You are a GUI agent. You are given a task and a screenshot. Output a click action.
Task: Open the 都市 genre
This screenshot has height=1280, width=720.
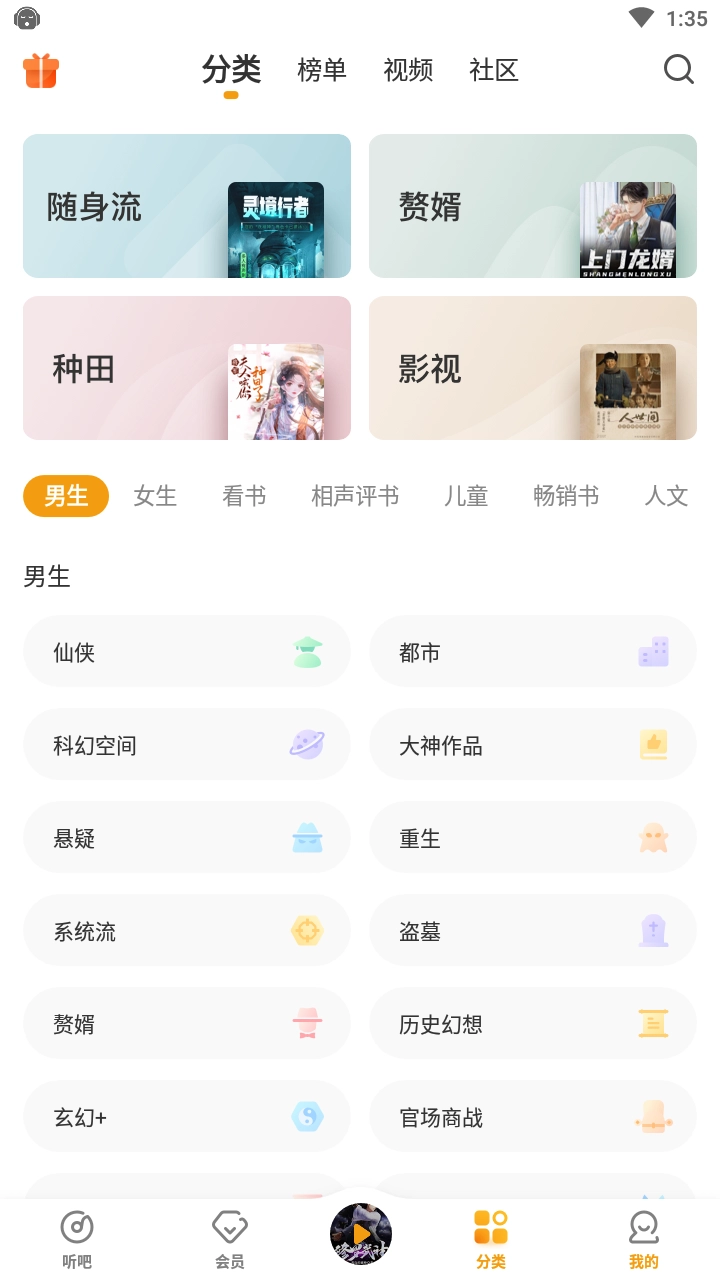coord(533,652)
